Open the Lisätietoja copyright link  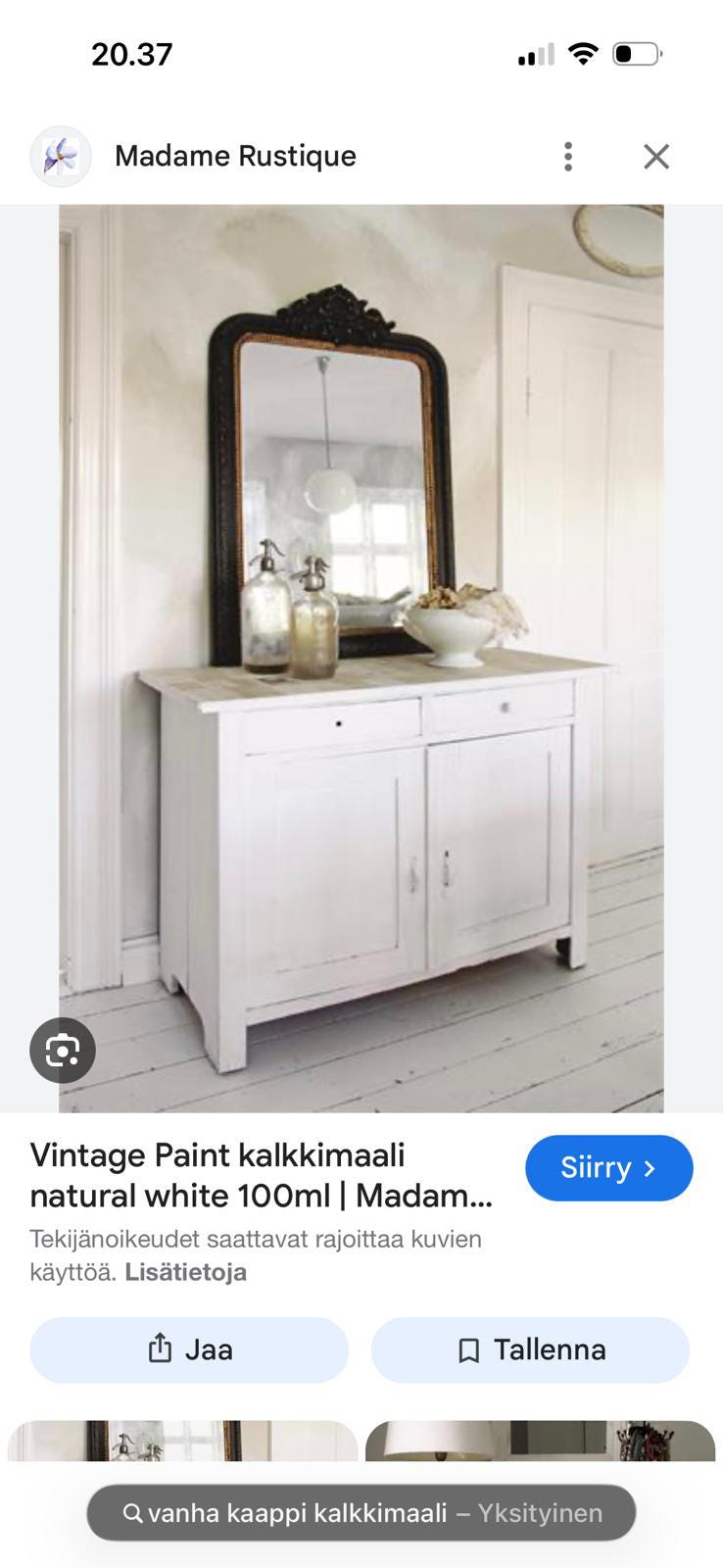pos(185,1272)
